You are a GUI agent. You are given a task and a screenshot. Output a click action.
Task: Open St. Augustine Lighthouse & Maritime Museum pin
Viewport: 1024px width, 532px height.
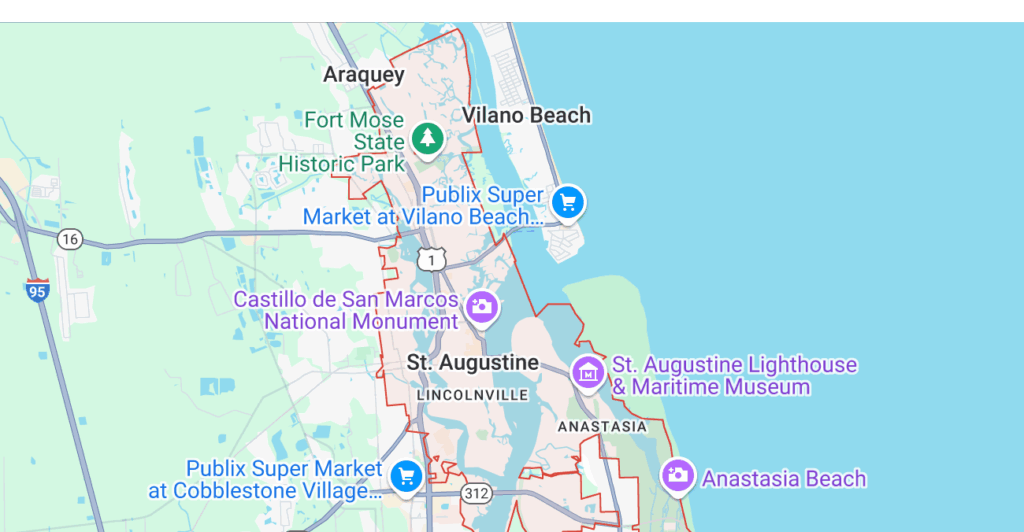(588, 372)
